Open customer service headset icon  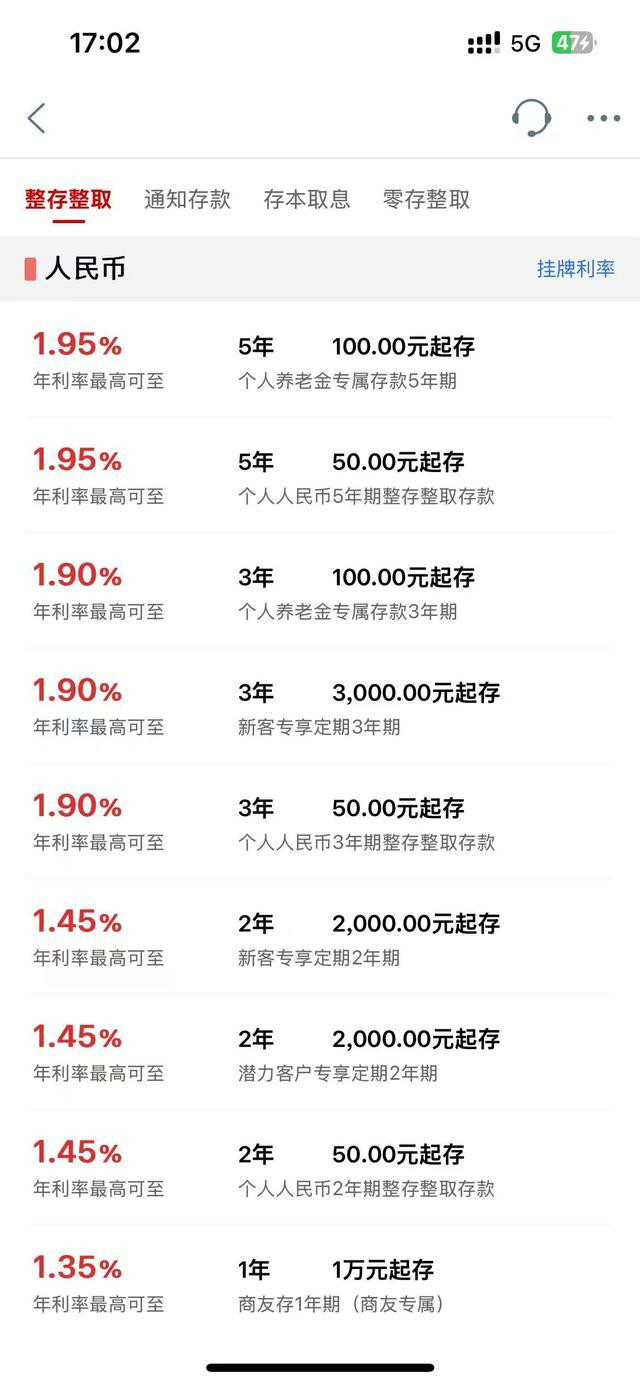coord(531,118)
